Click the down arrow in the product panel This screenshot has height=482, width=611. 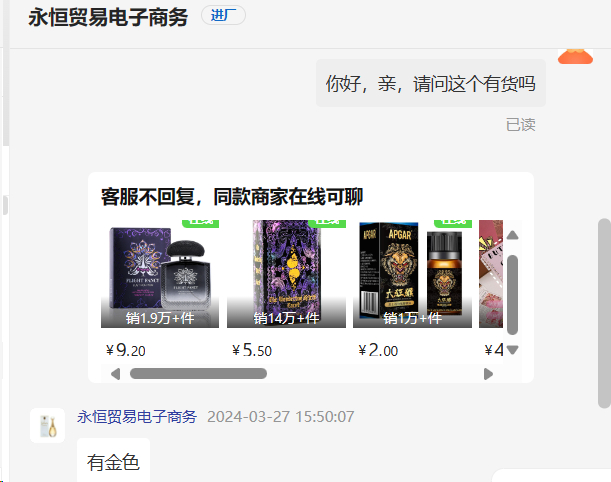tap(512, 350)
